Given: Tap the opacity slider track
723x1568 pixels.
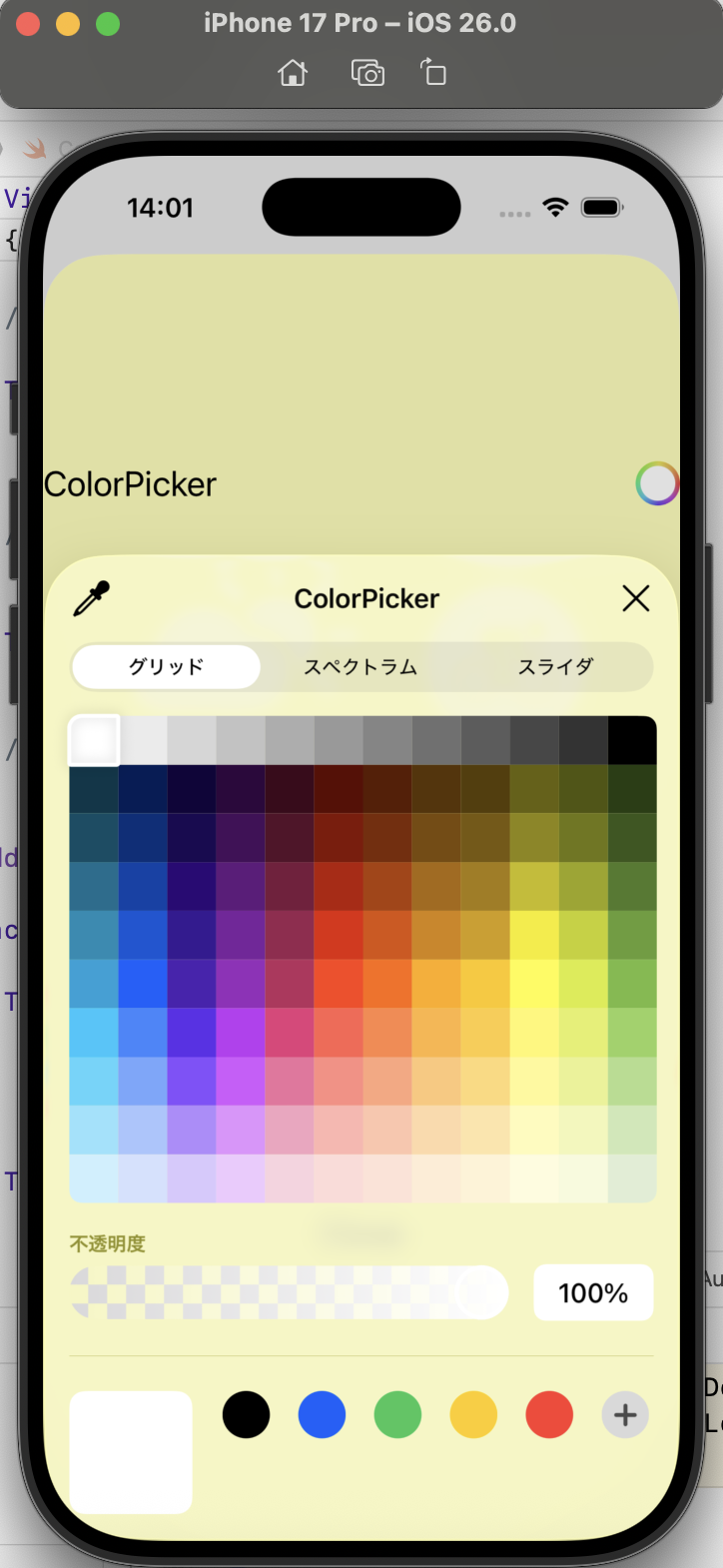Looking at the screenshot, I should tap(290, 1293).
